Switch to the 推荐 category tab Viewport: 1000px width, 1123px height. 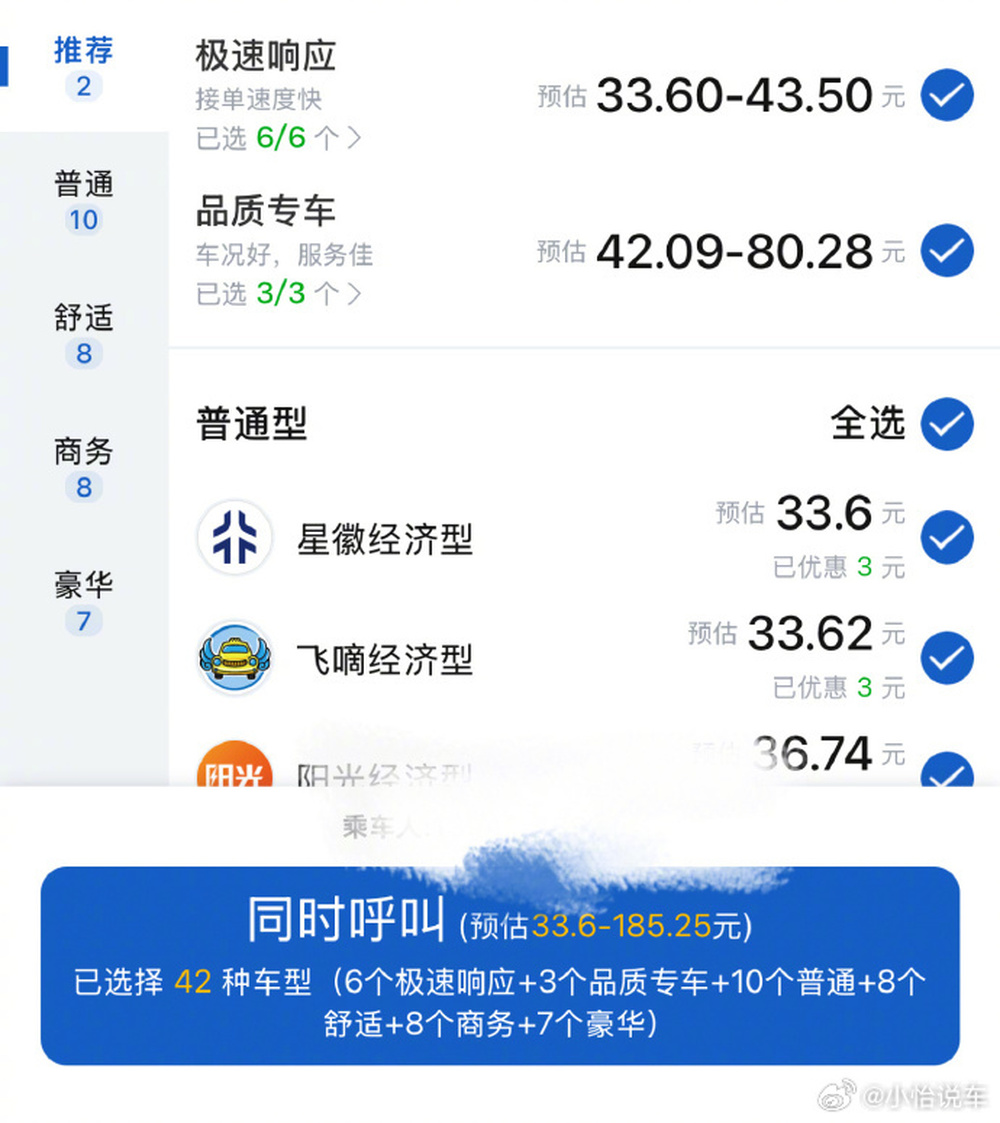[x=84, y=66]
